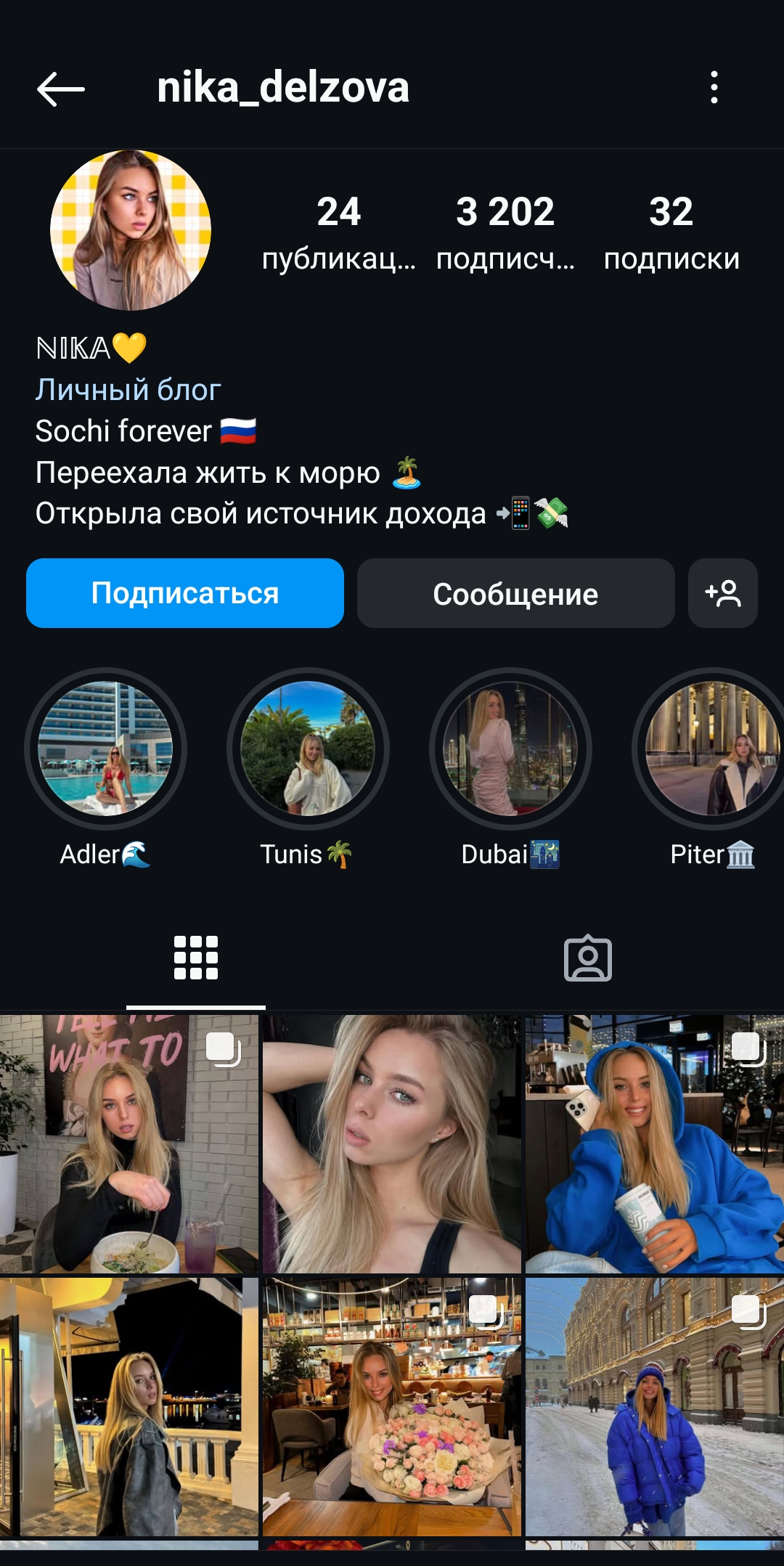Screen dimensions: 784x1566
Task: Open the Dubai story highlight
Action: coord(510,749)
